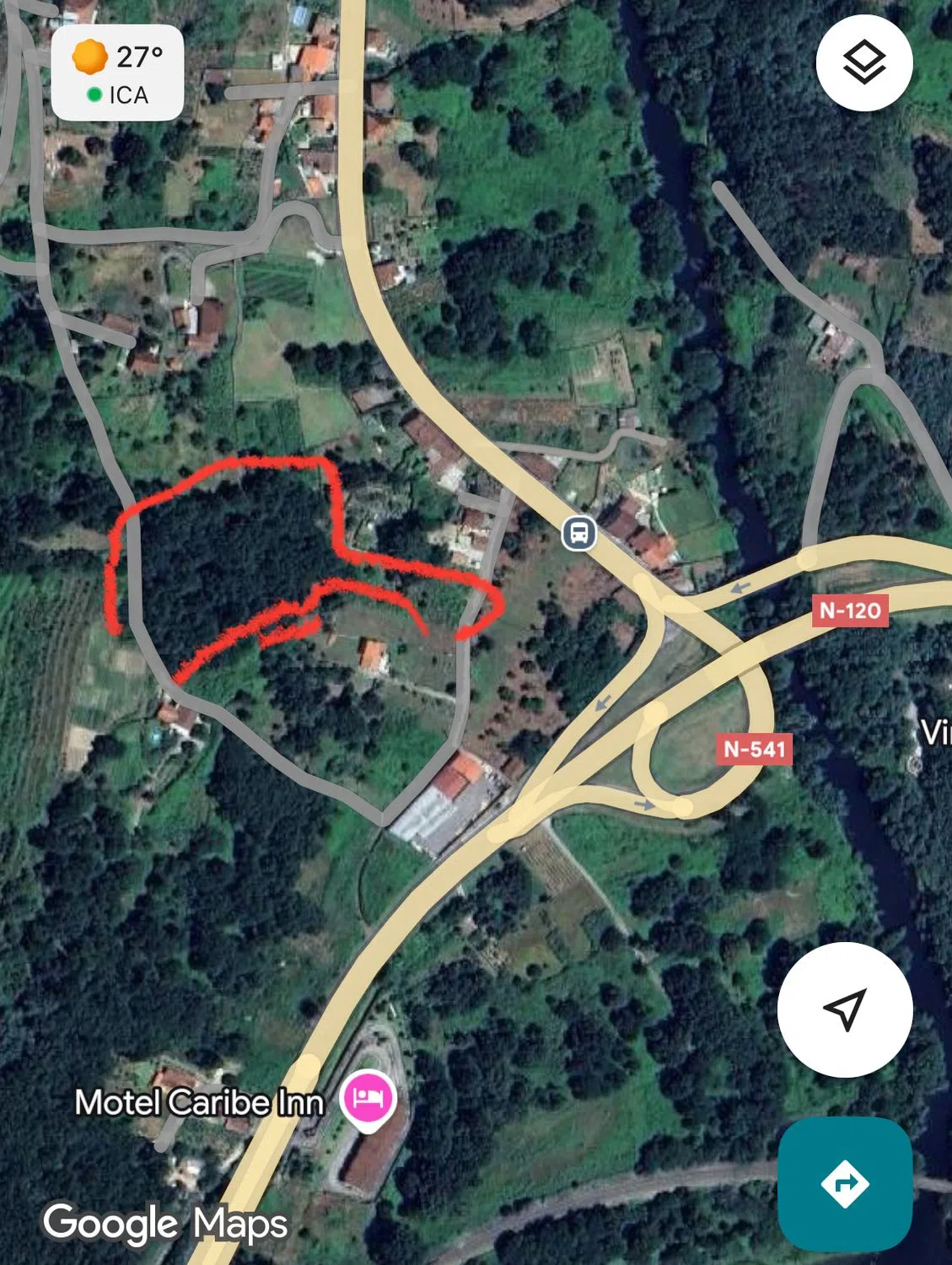The width and height of the screenshot is (952, 1265).
Task: Select the Motel Caribe Inn pin
Action: pos(368,1098)
